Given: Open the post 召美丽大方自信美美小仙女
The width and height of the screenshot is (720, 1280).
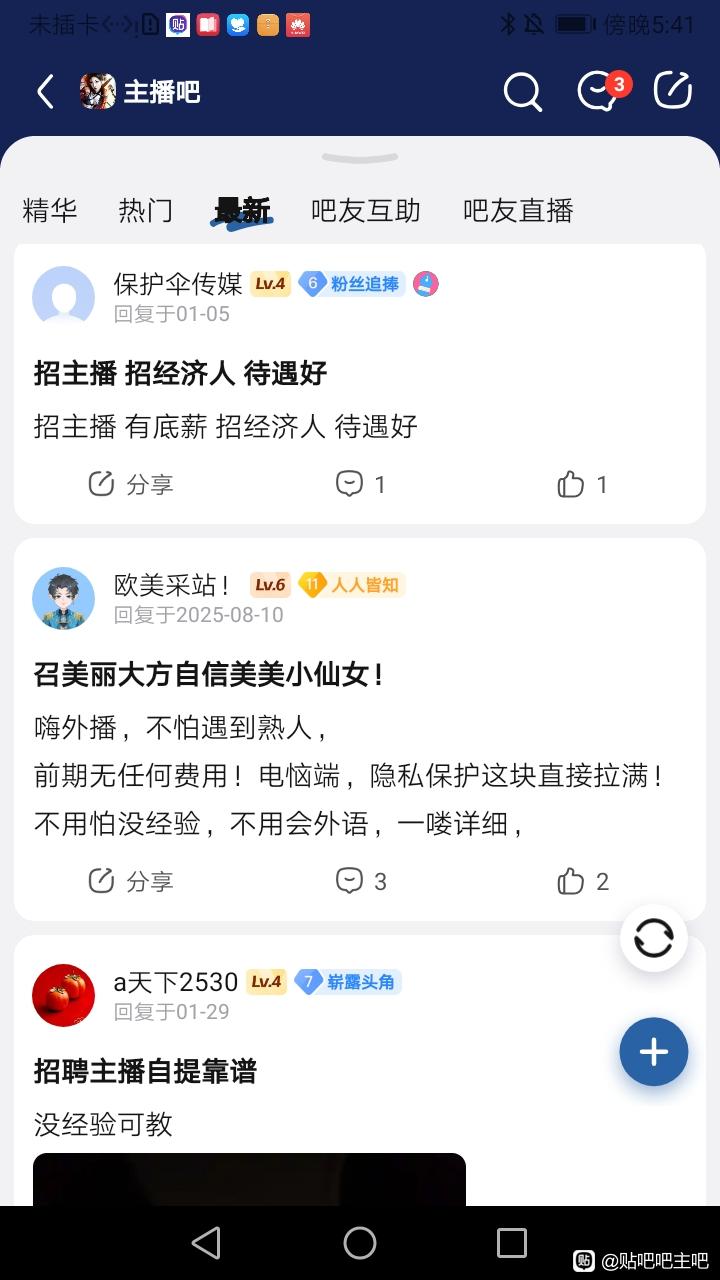Looking at the screenshot, I should click(x=209, y=675).
